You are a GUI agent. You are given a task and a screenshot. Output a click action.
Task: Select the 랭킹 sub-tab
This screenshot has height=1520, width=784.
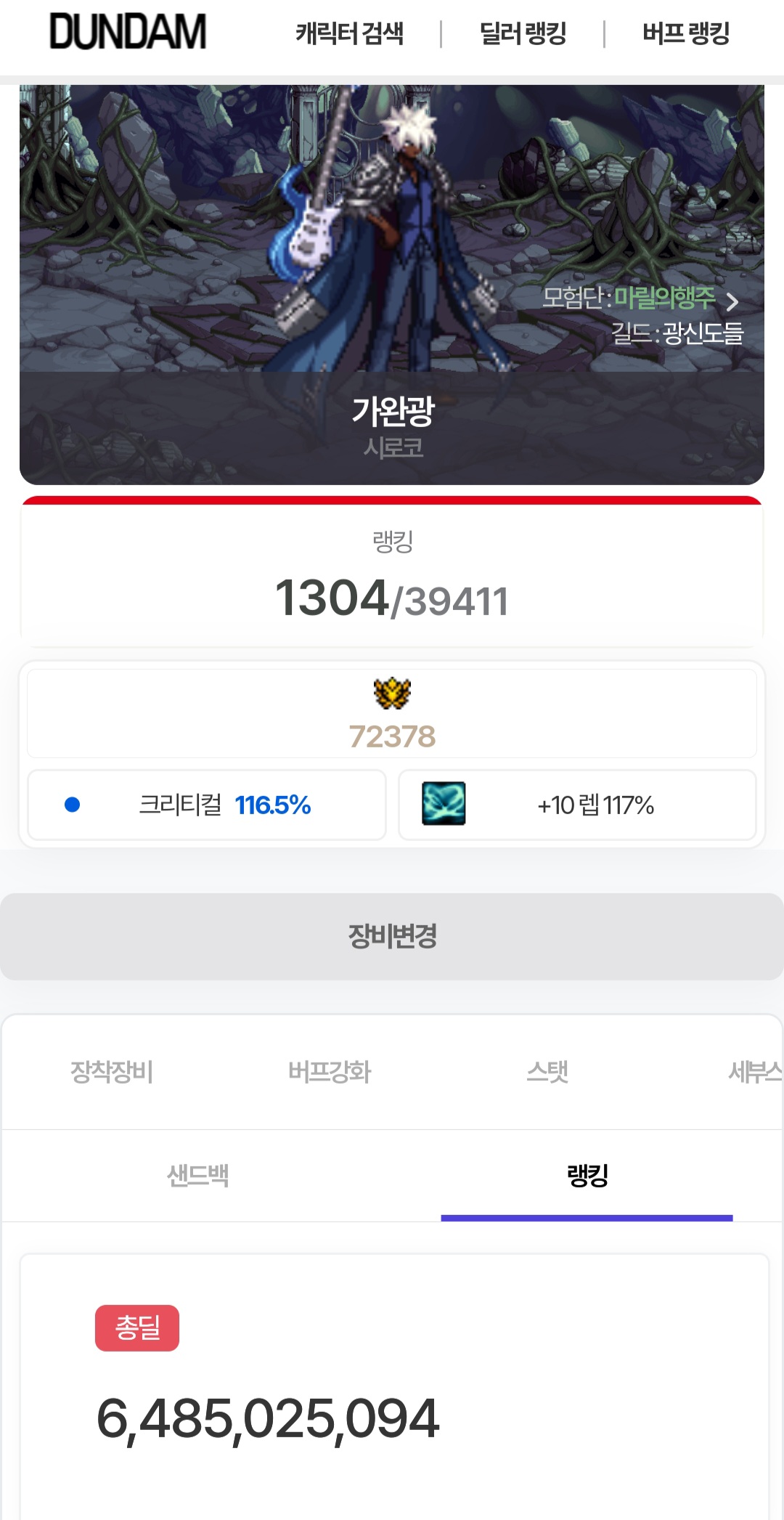coord(587,1175)
